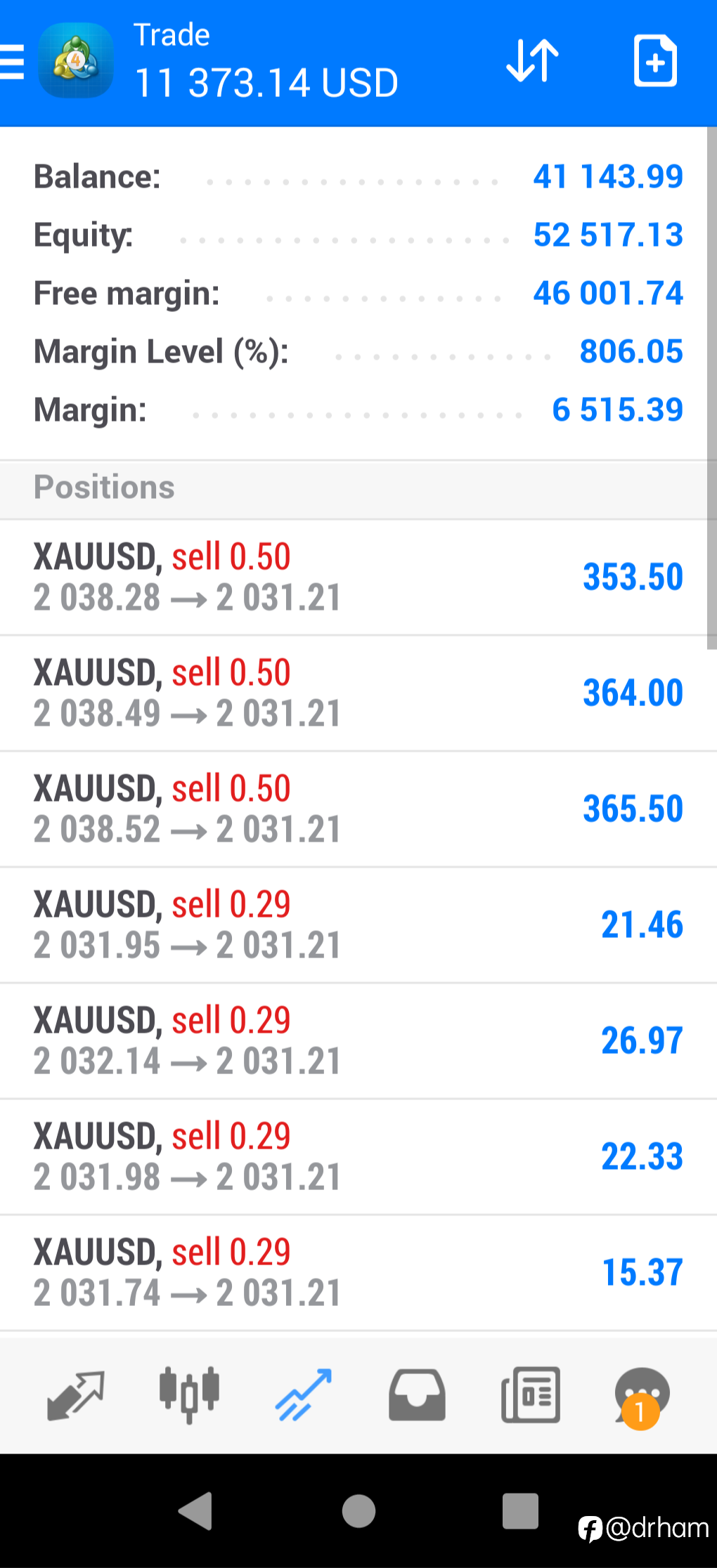The width and height of the screenshot is (717, 1568).
Task: Switch to the candlestick Chart tab
Action: [x=189, y=1395]
